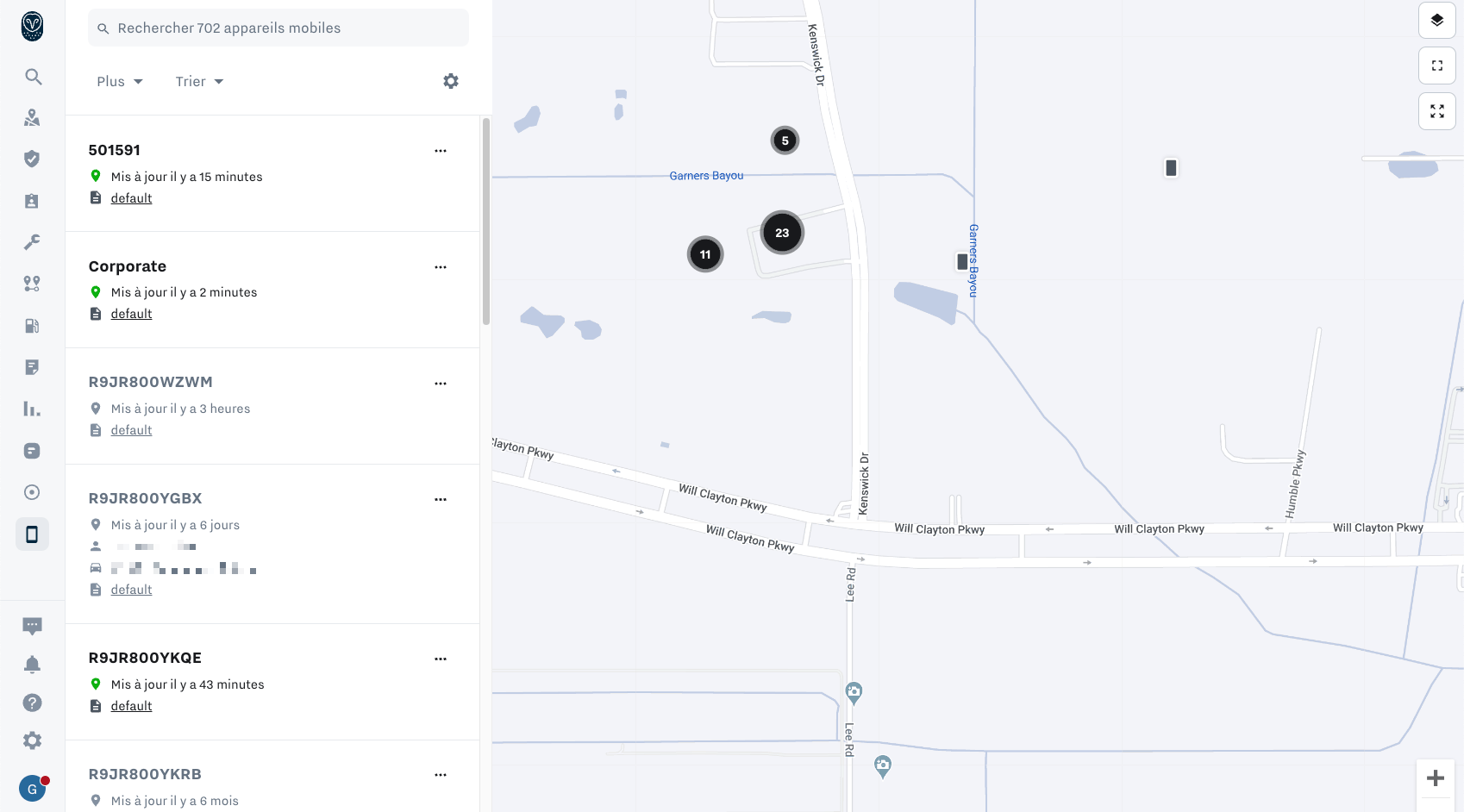Screen dimensions: 1464x812
Task: Open the options menu for Corporate
Action: (441, 267)
